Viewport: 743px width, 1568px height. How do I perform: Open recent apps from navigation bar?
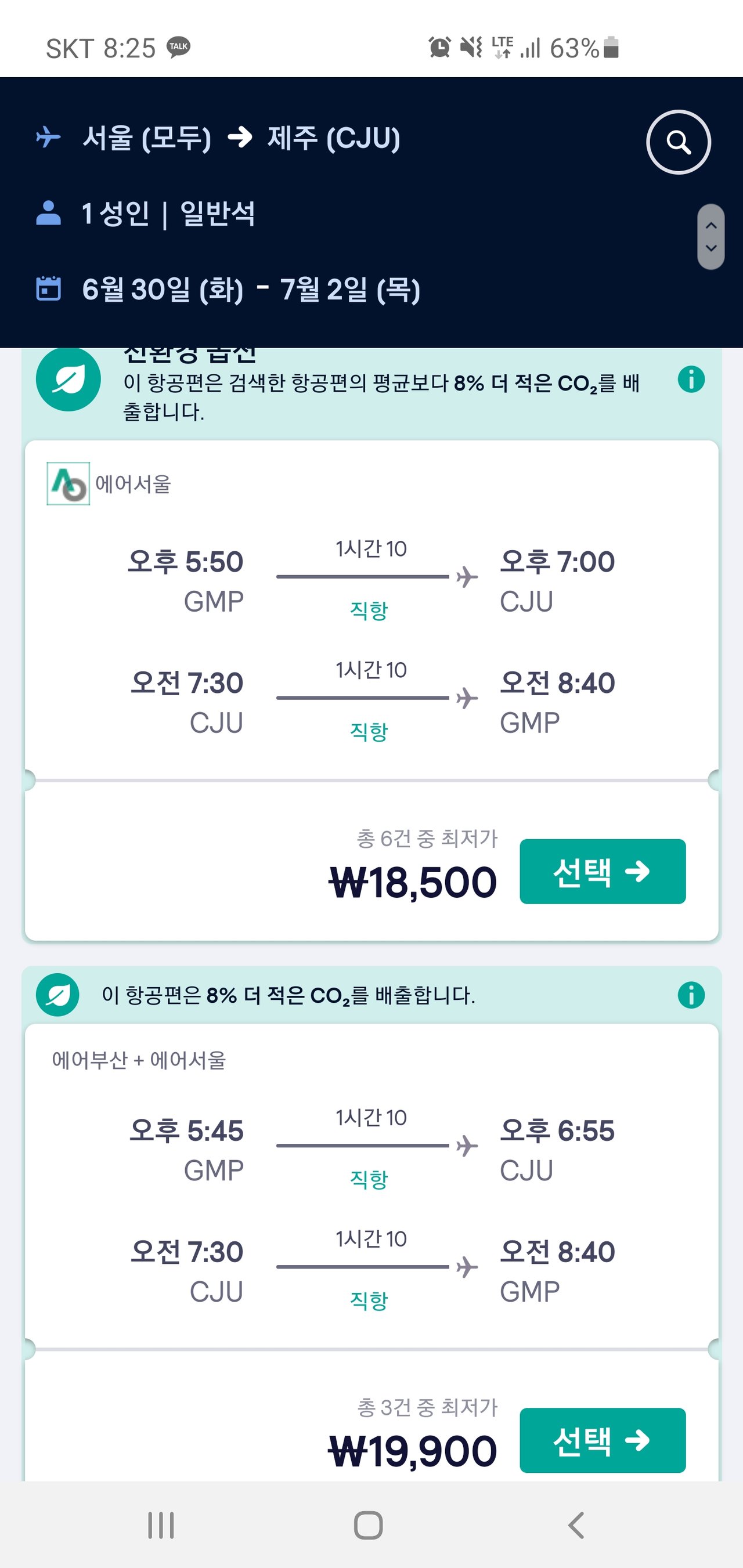[161, 1525]
